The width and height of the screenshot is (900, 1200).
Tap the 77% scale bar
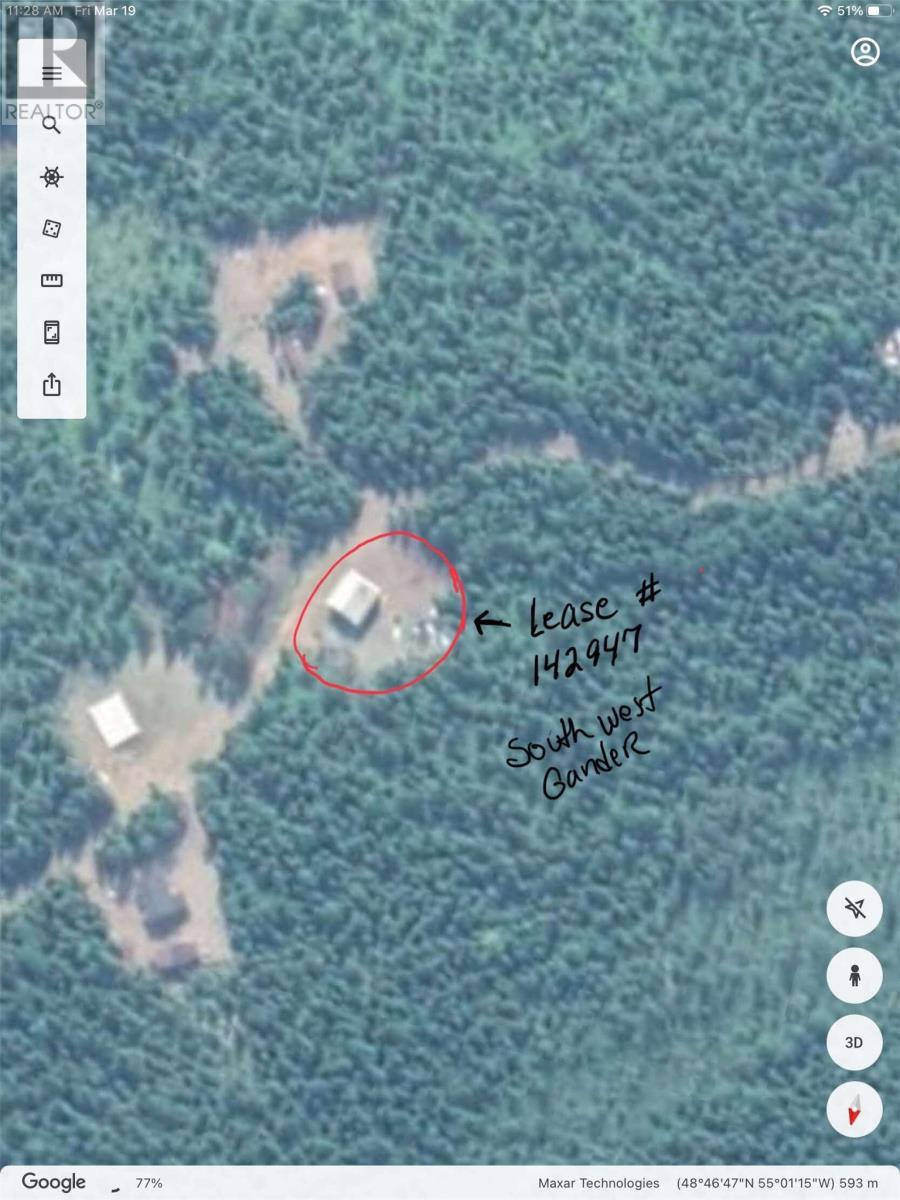click(x=150, y=1182)
